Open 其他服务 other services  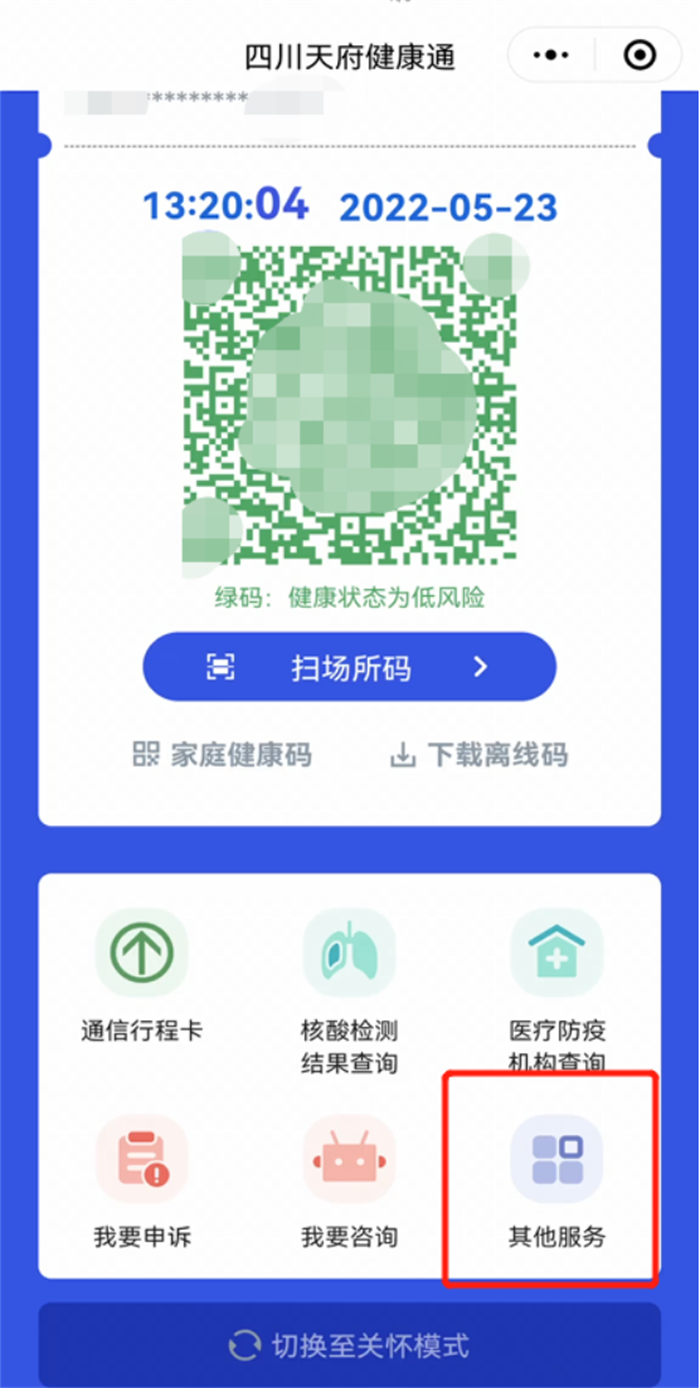pos(556,1182)
